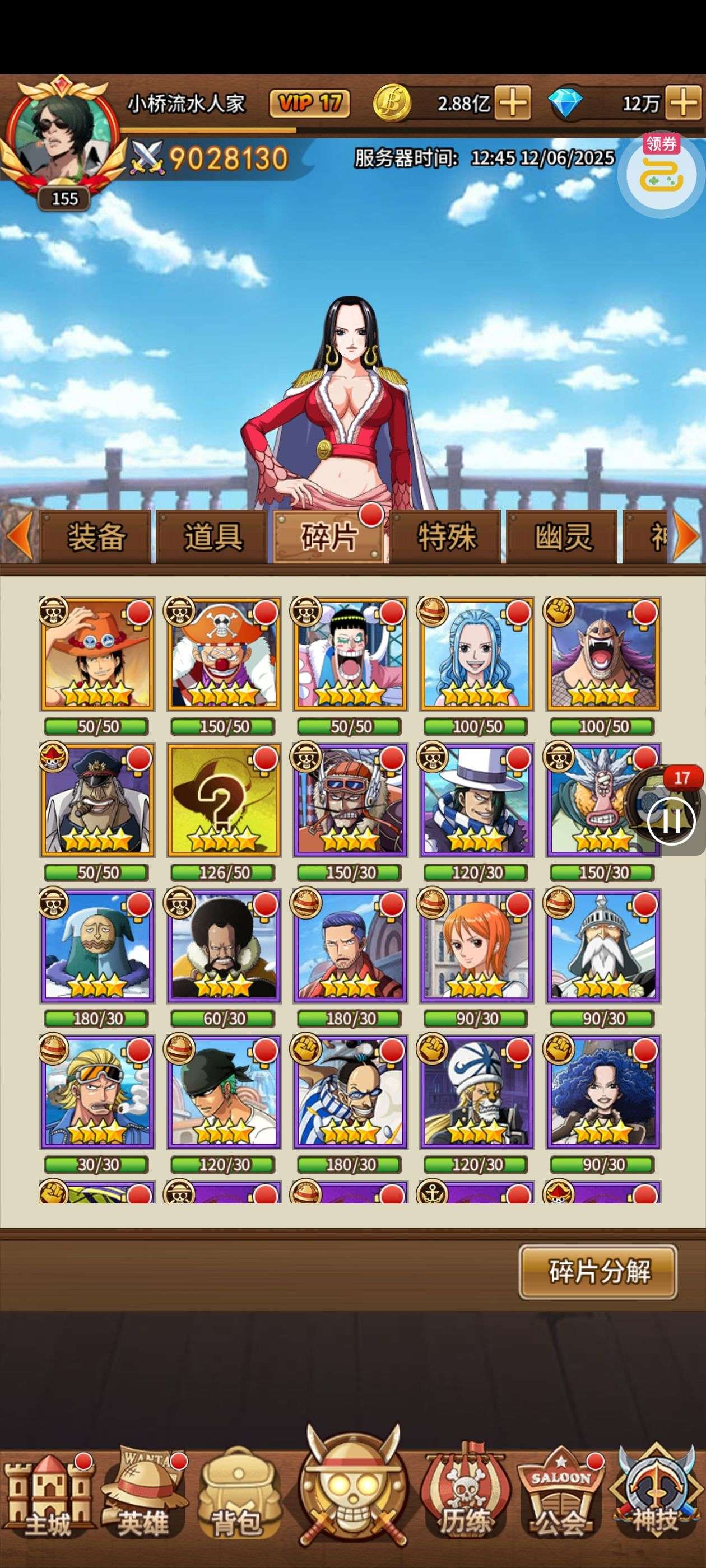Screen dimensions: 706x1568
Task: Select the orange-haired girl fragment 90/30
Action: coord(476,946)
